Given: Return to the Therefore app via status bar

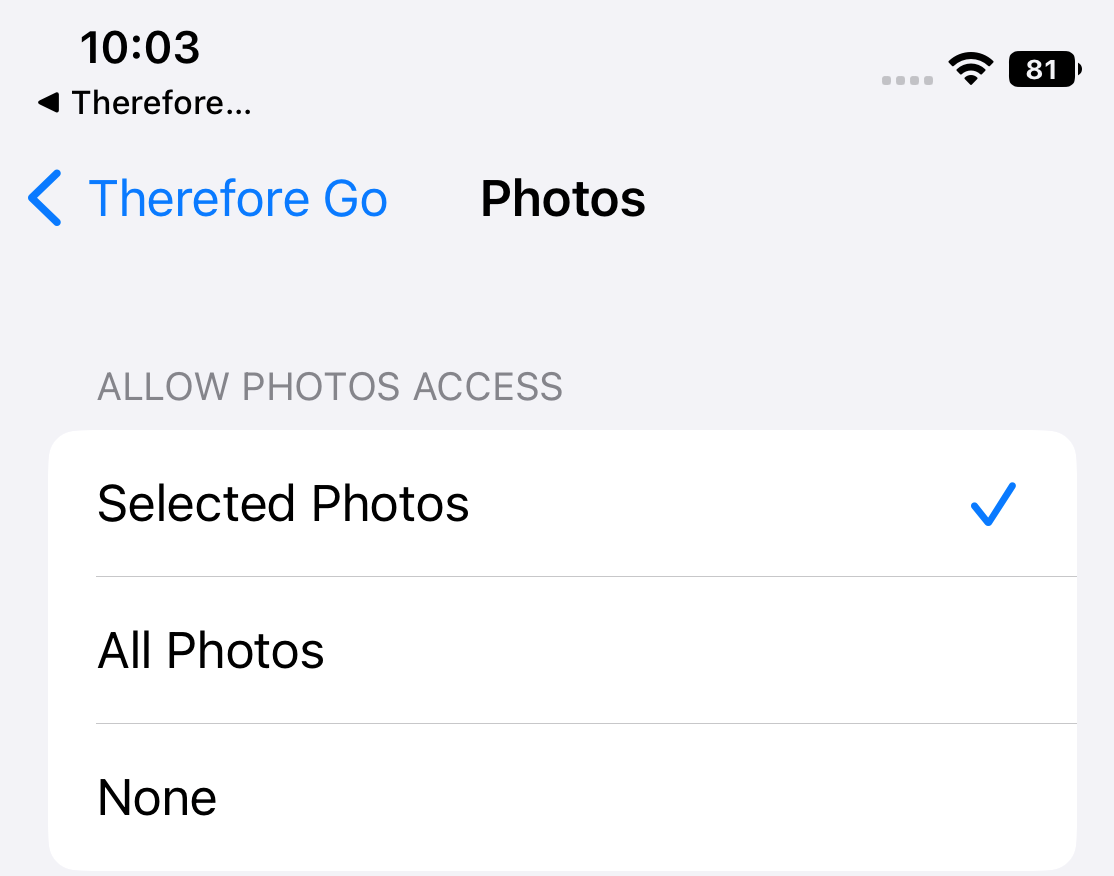Looking at the screenshot, I should pos(144,102).
